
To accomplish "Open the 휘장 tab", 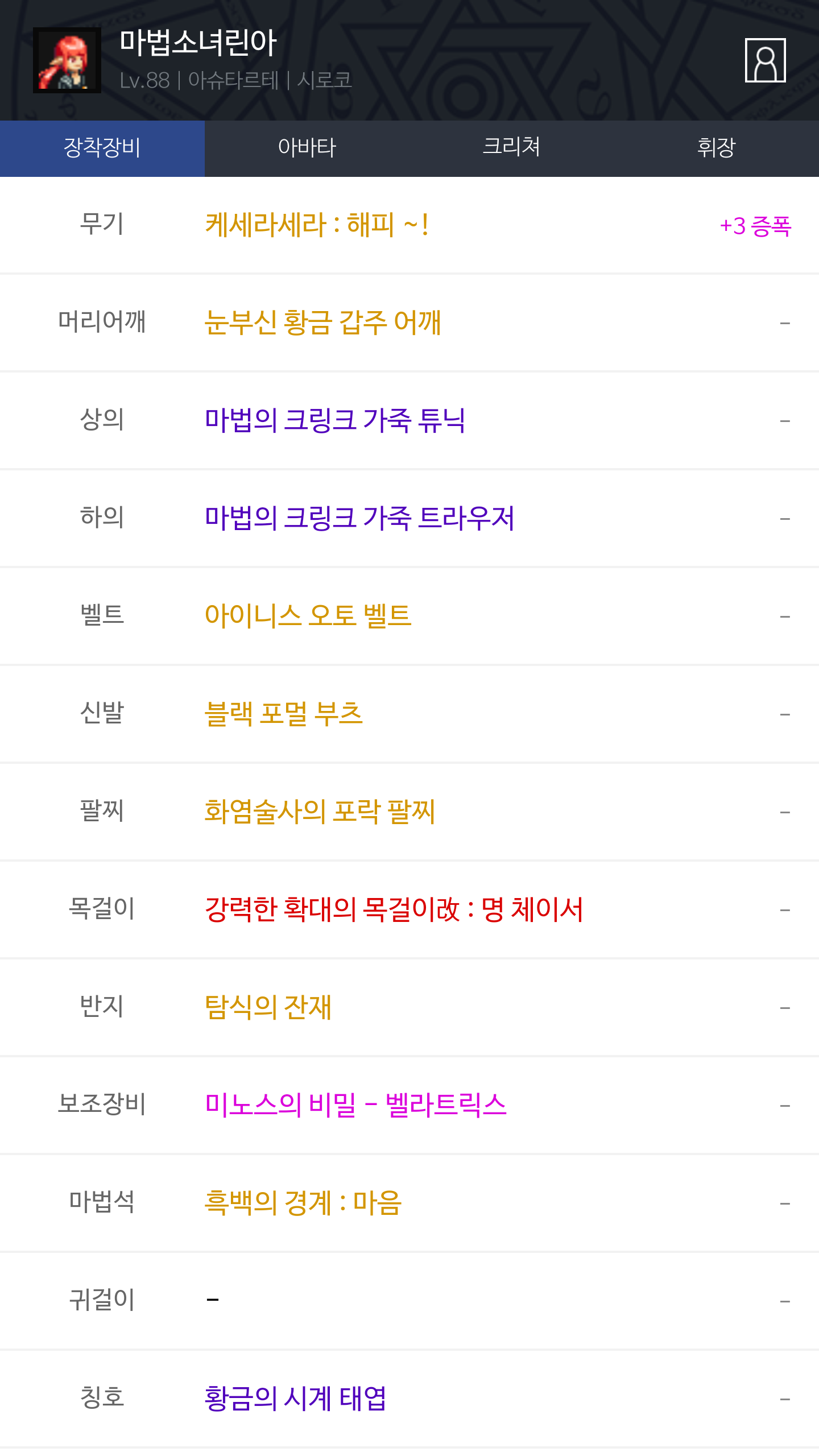I will 716,148.
